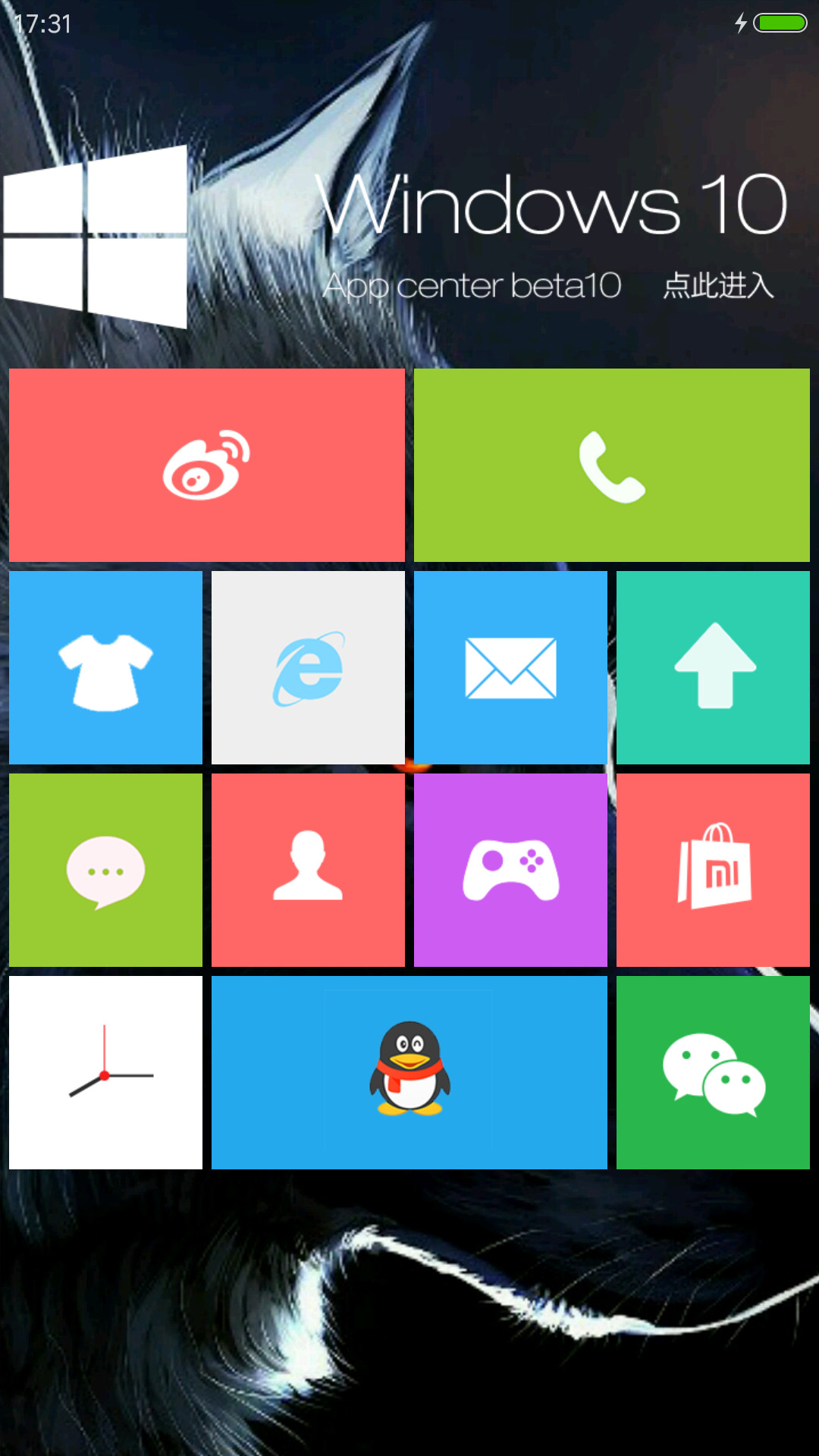Launch the Internet Explorer browser tile
Screen dimensions: 819x1456
click(308, 667)
